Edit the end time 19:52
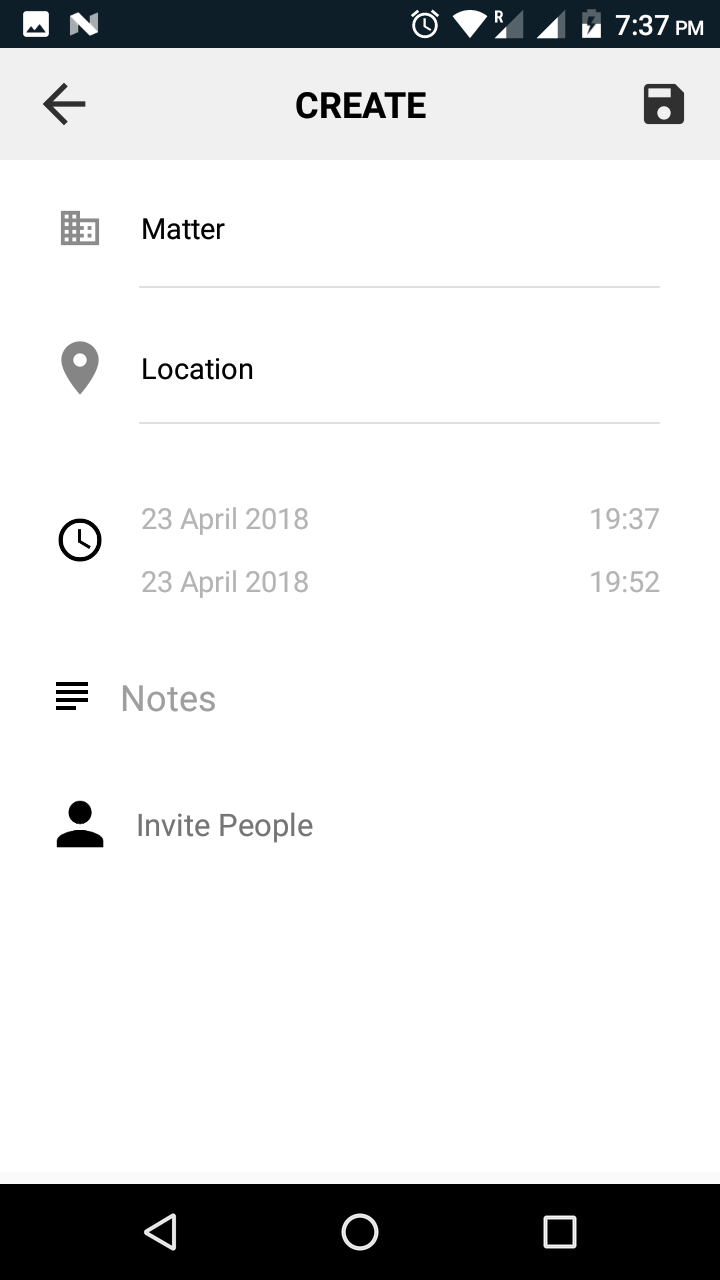 tap(624, 582)
